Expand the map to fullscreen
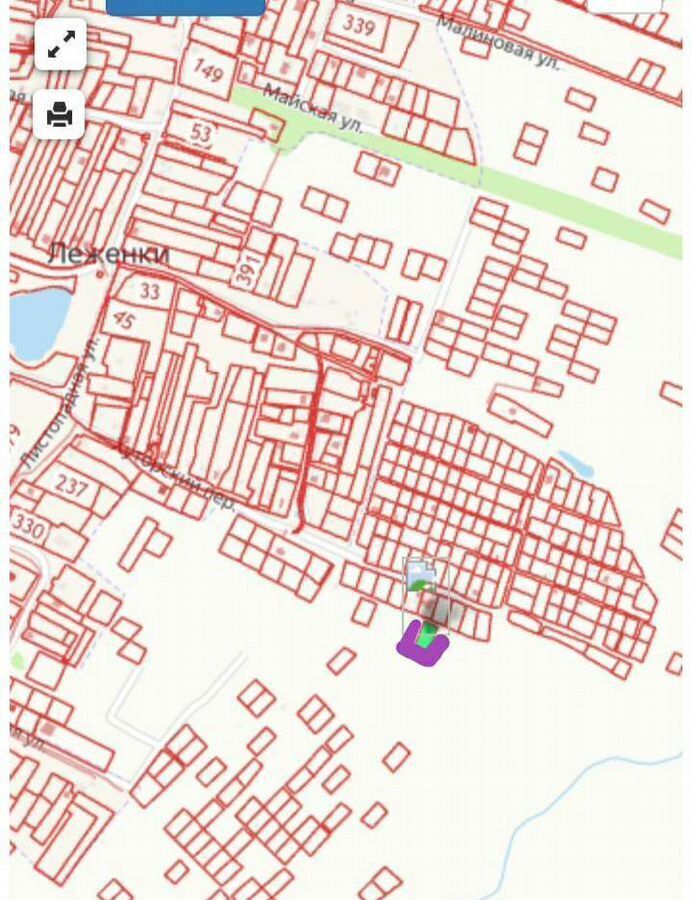The image size is (692, 900). pos(60,44)
